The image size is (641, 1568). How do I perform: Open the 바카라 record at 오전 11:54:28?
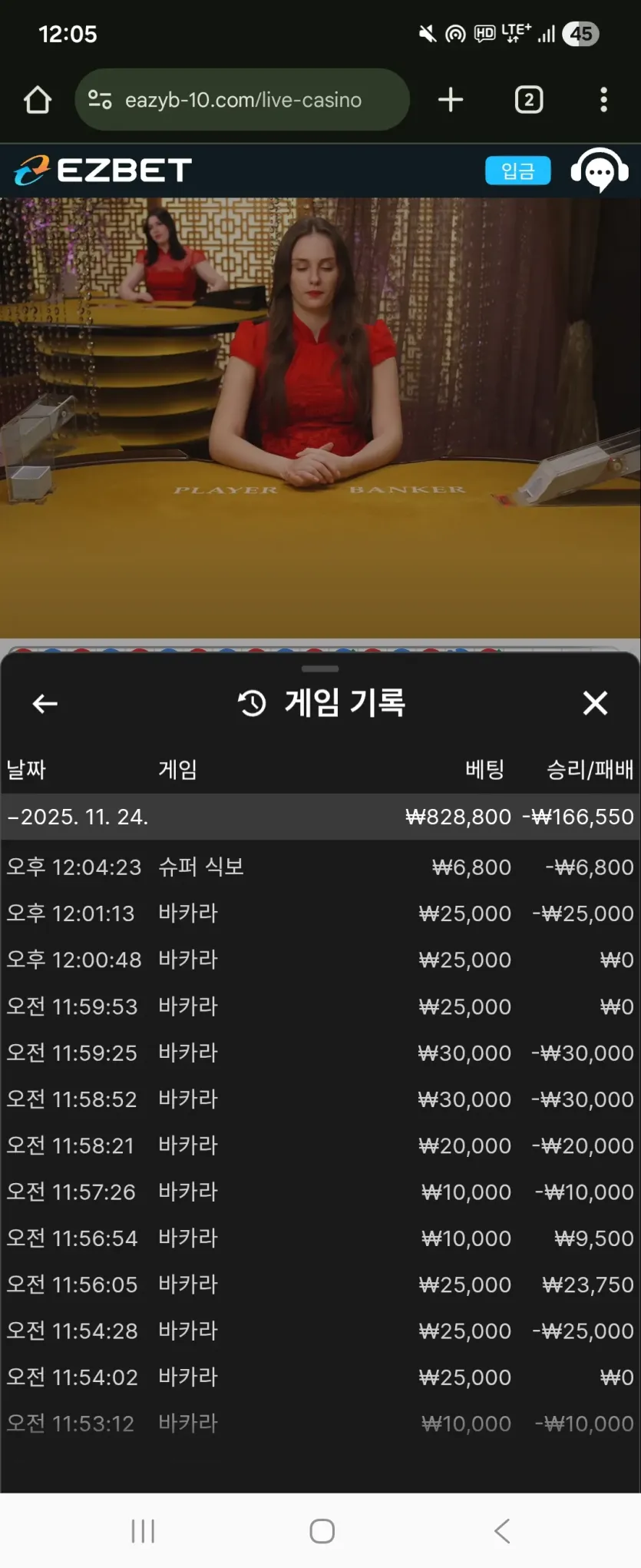point(320,1331)
